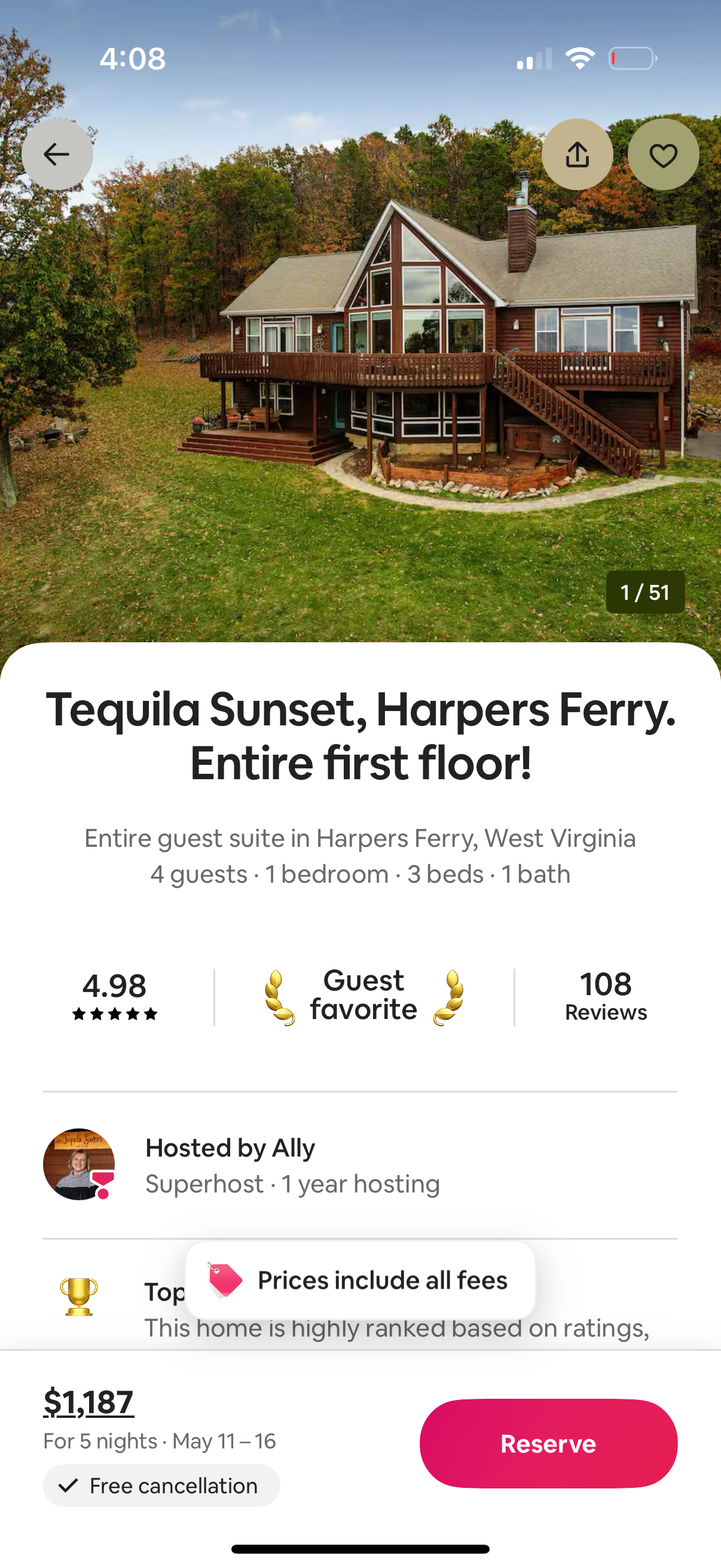
Task: Tap the share icon at top right
Action: tap(578, 155)
